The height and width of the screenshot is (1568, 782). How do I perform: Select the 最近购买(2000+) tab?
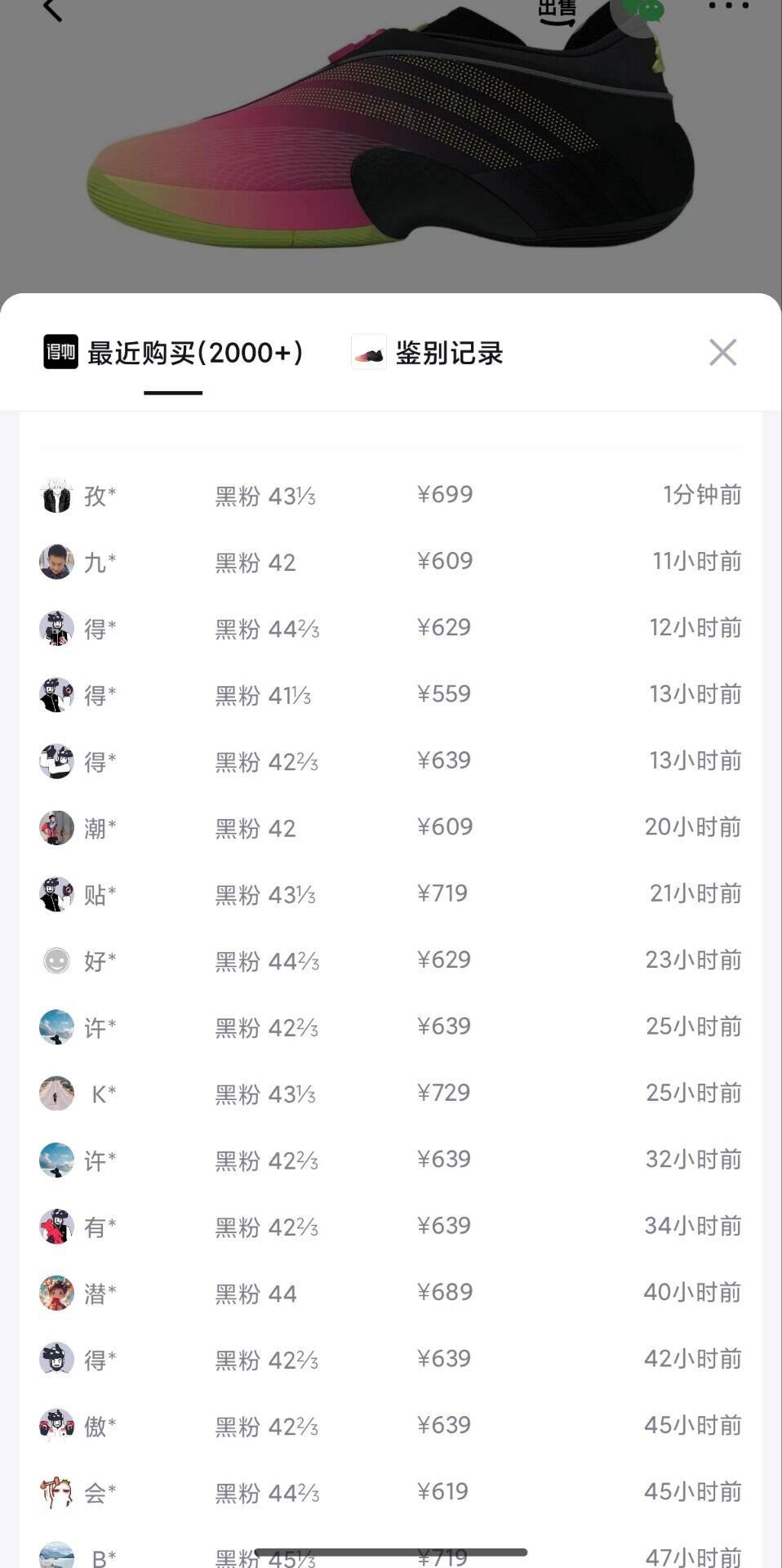tap(194, 354)
